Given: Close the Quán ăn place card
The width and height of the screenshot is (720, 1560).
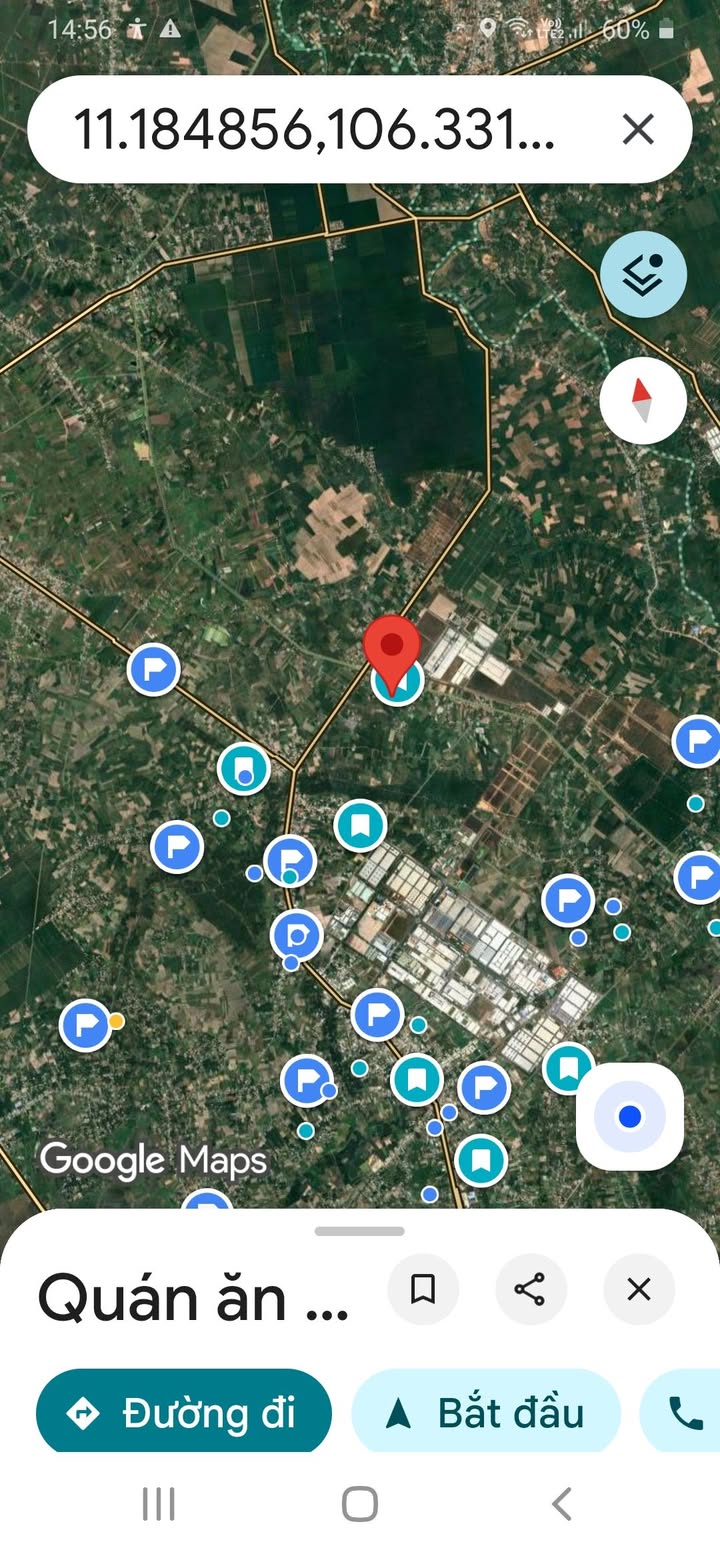Looking at the screenshot, I should tap(639, 1290).
